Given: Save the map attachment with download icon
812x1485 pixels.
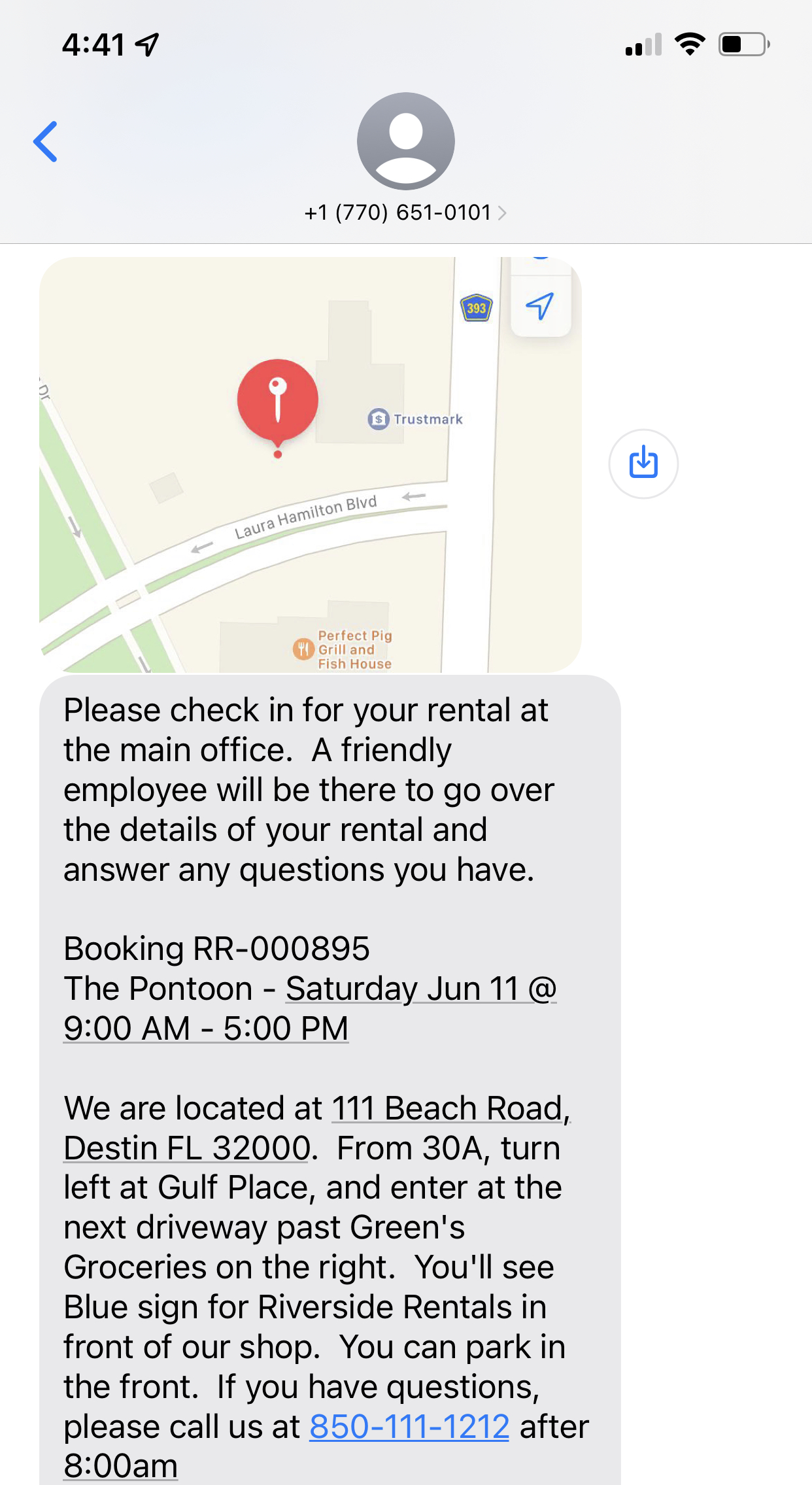Looking at the screenshot, I should pyautogui.click(x=643, y=464).
